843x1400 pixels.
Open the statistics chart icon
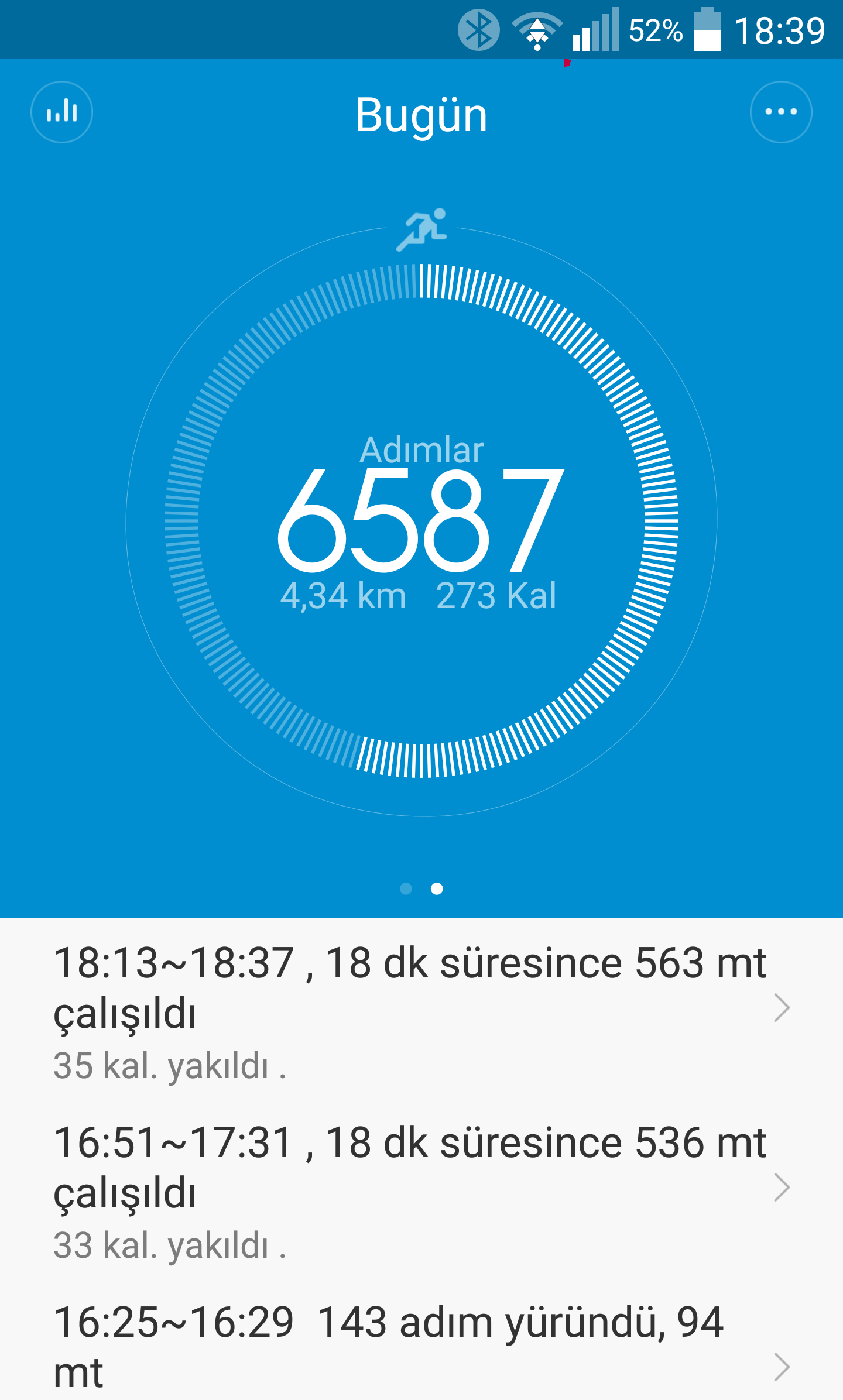tap(61, 112)
